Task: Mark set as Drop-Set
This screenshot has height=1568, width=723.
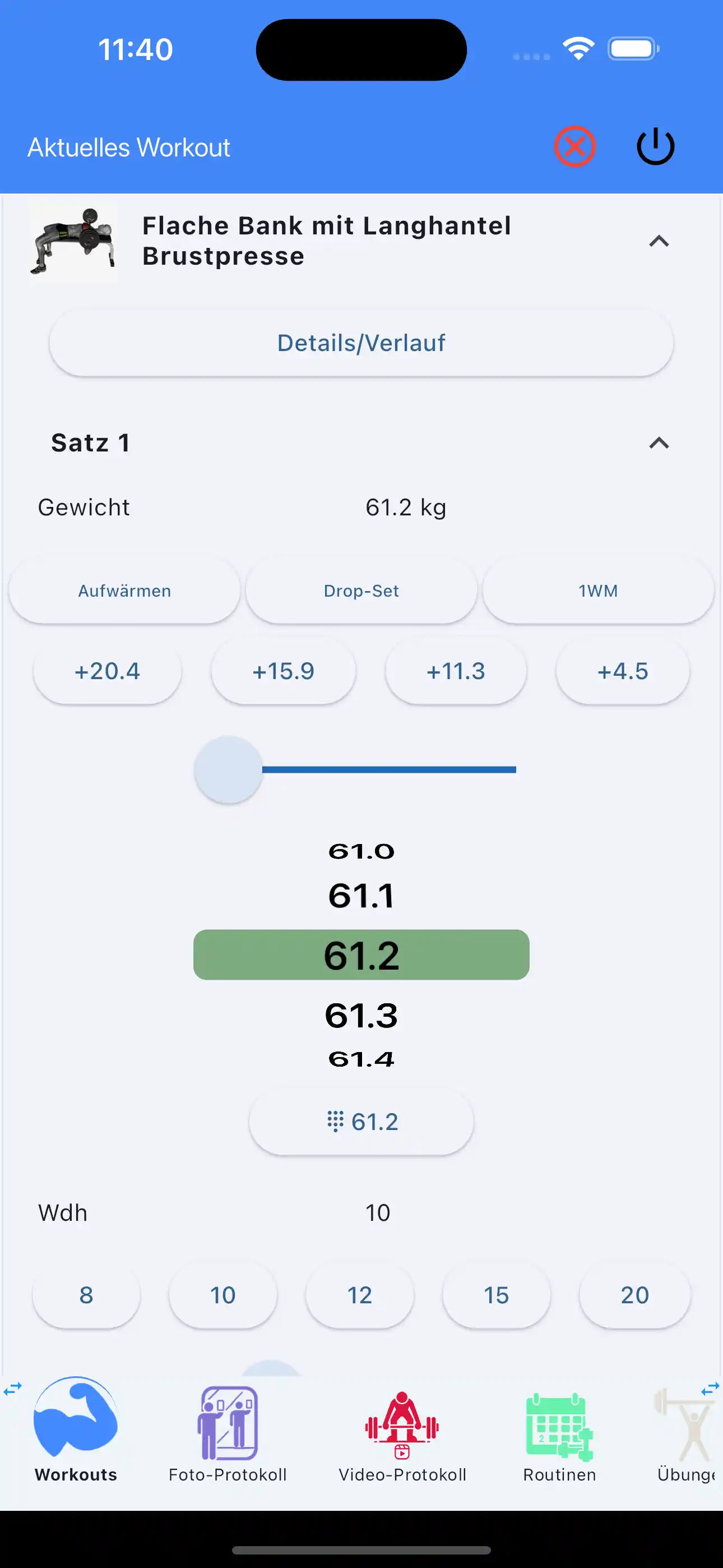Action: point(361,591)
